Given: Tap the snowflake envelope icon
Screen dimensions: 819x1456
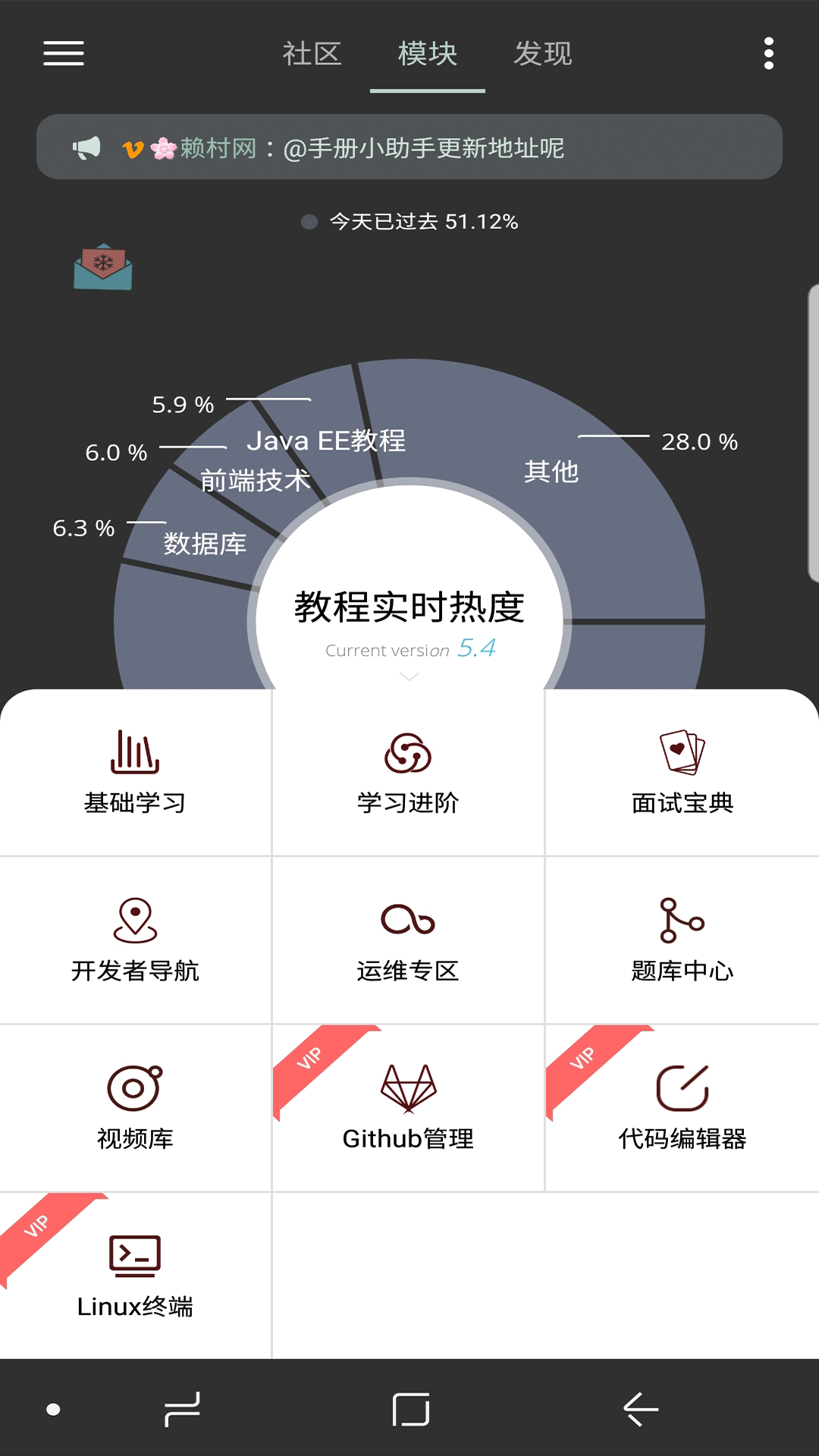Looking at the screenshot, I should pyautogui.click(x=103, y=267).
